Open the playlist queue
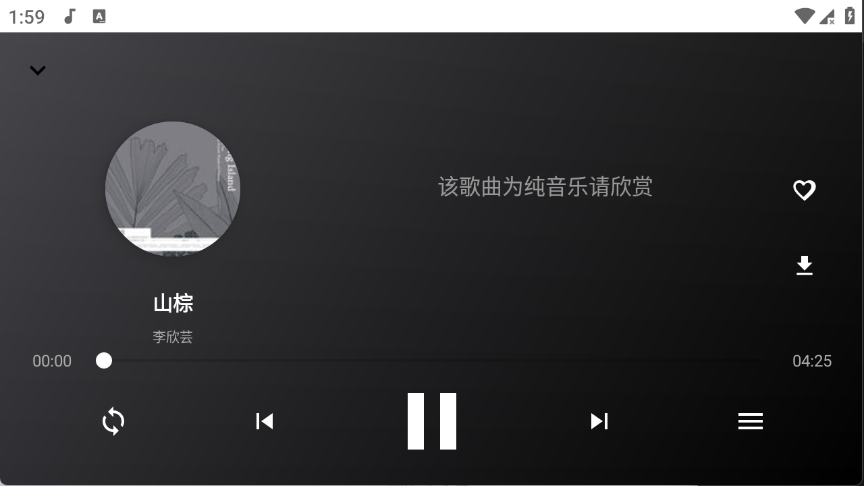 750,421
